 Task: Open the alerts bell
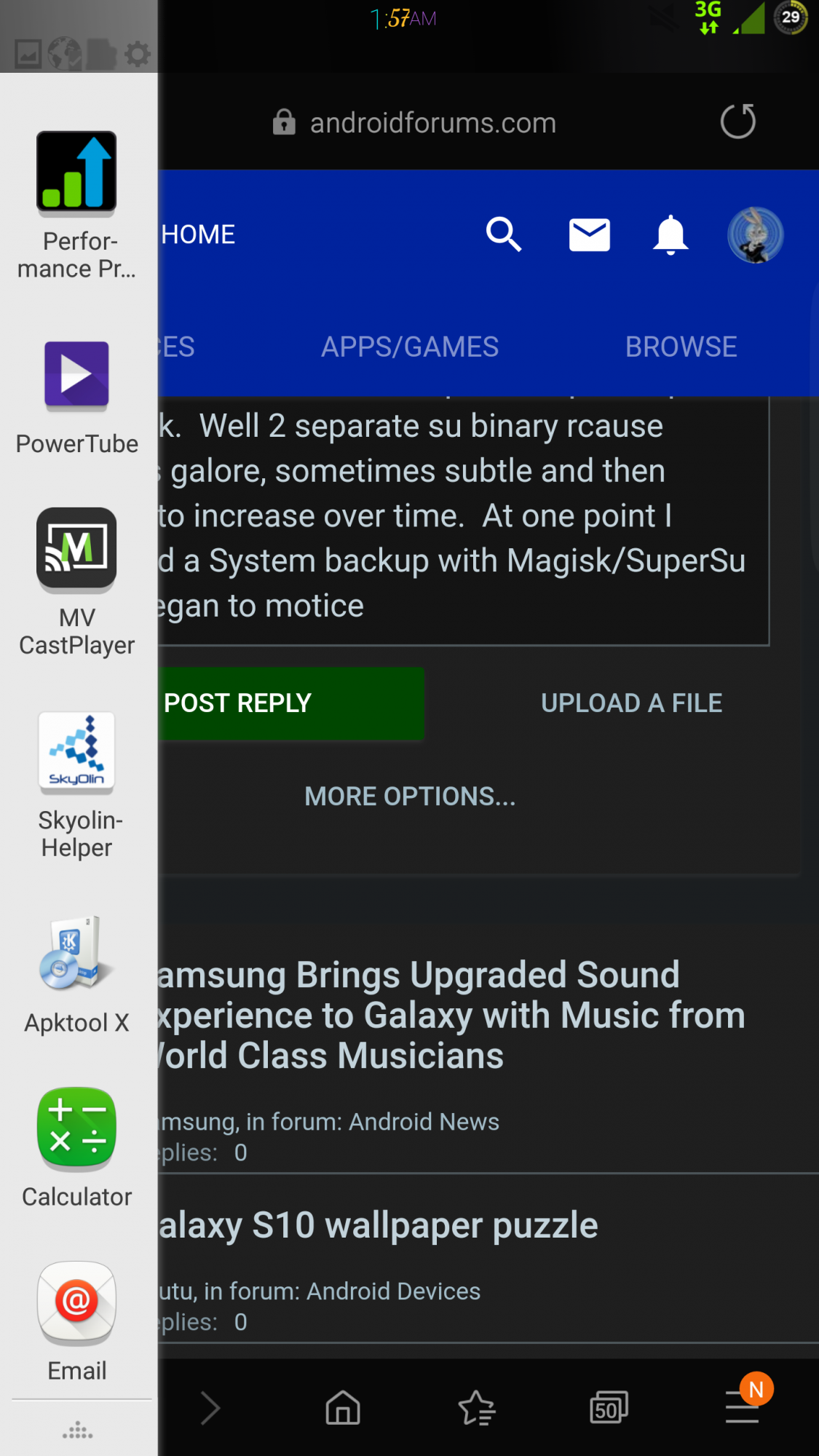click(670, 234)
